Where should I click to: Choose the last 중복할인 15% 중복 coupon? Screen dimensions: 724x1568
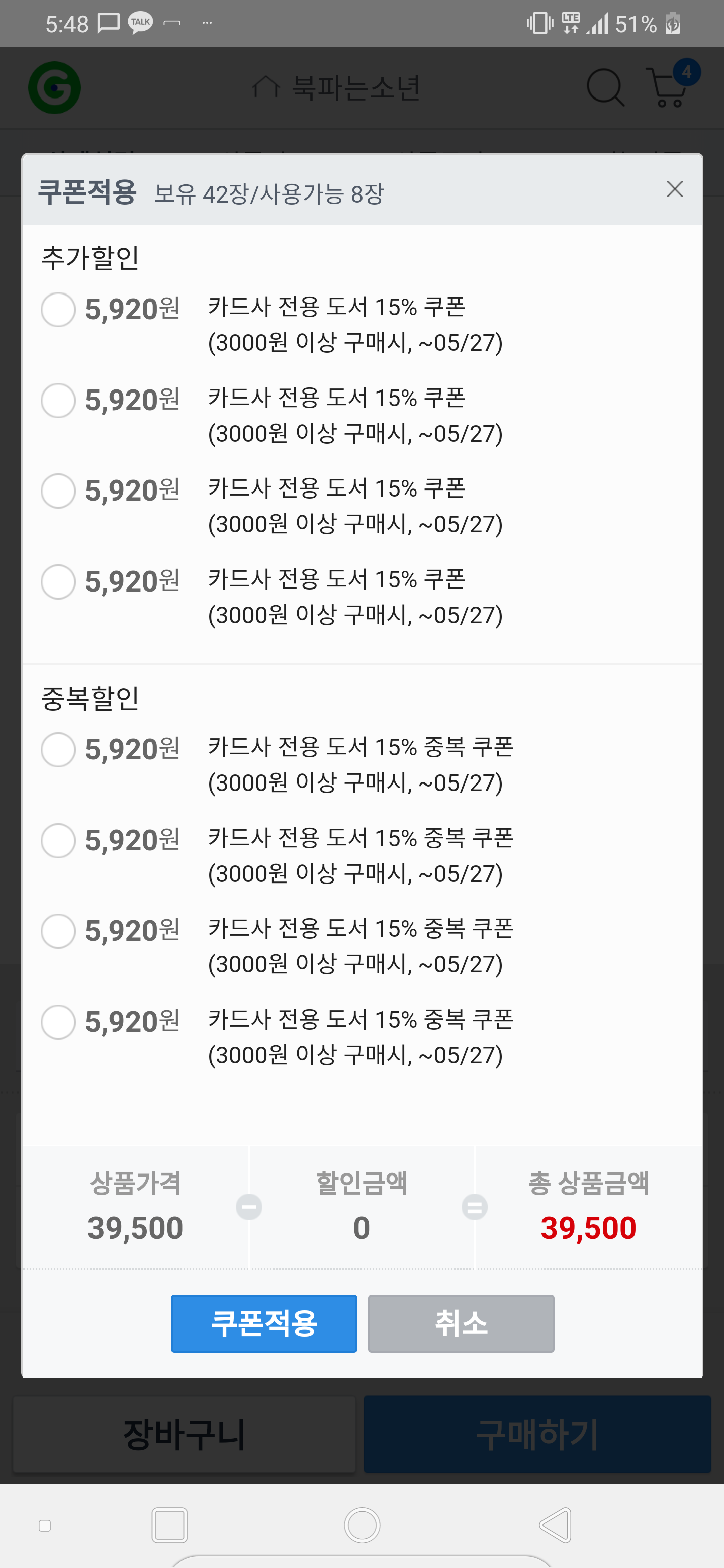tap(58, 1021)
